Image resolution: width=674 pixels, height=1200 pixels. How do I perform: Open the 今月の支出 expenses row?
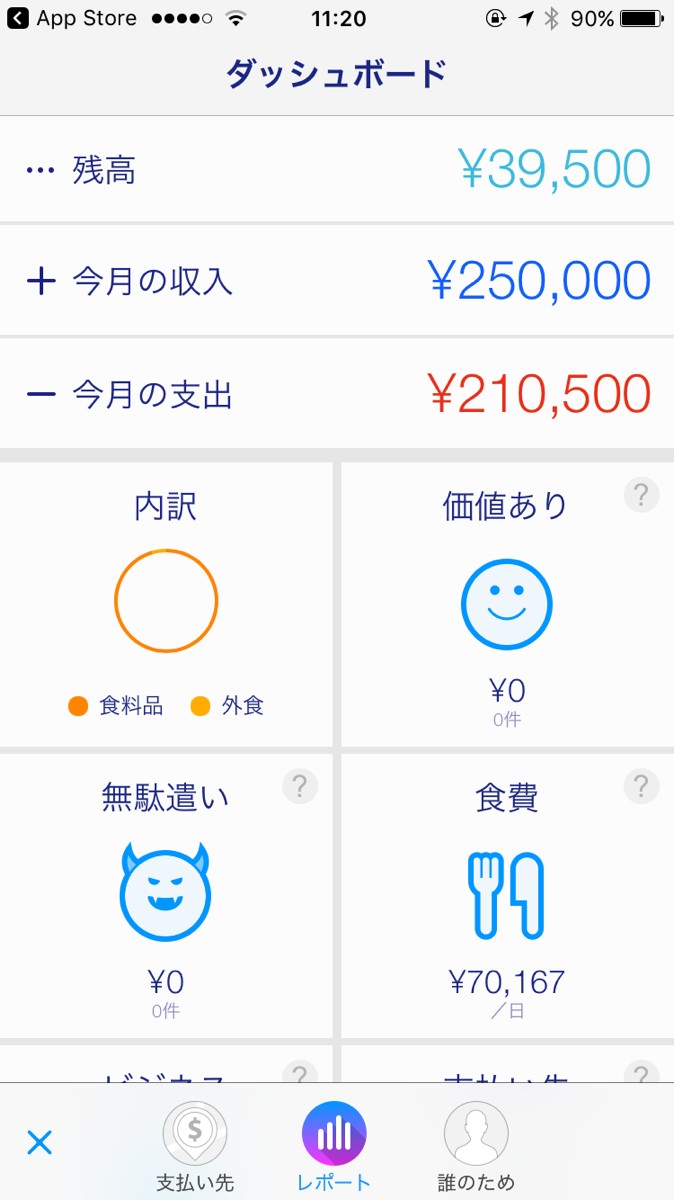[x=337, y=394]
